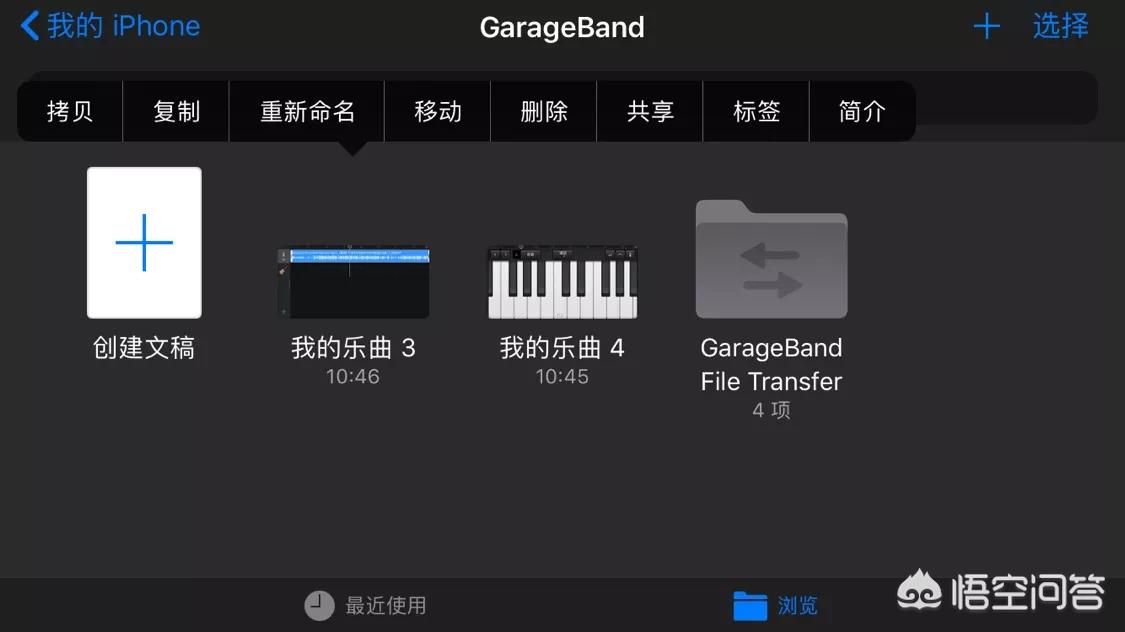
Task: Open 我的乐曲 4 project
Action: pos(562,283)
